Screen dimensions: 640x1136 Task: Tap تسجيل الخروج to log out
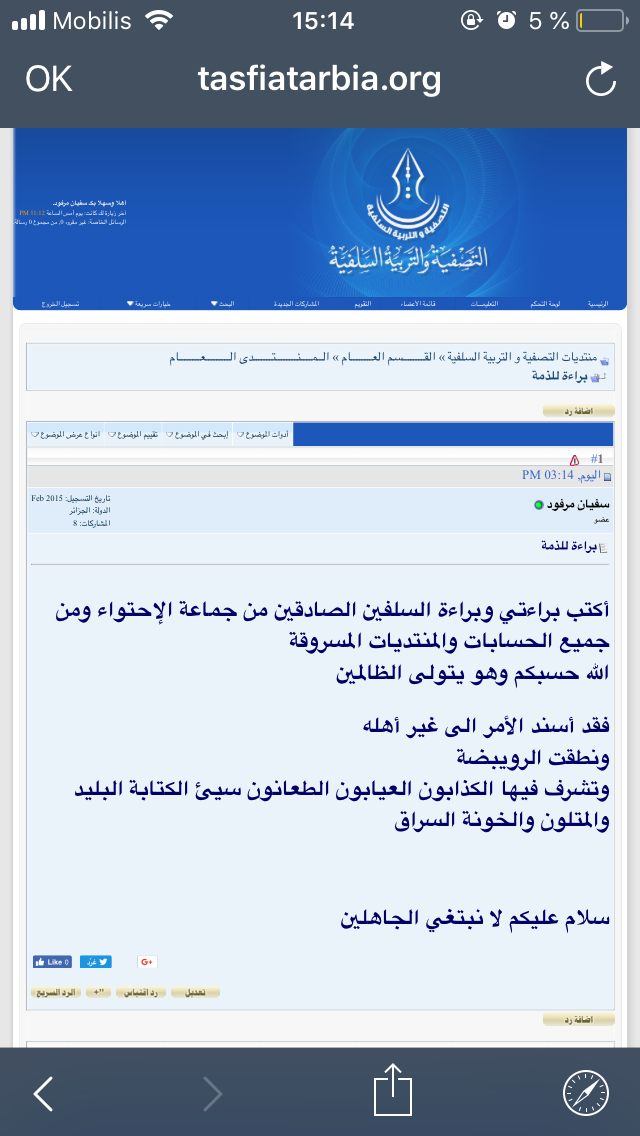(x=63, y=304)
